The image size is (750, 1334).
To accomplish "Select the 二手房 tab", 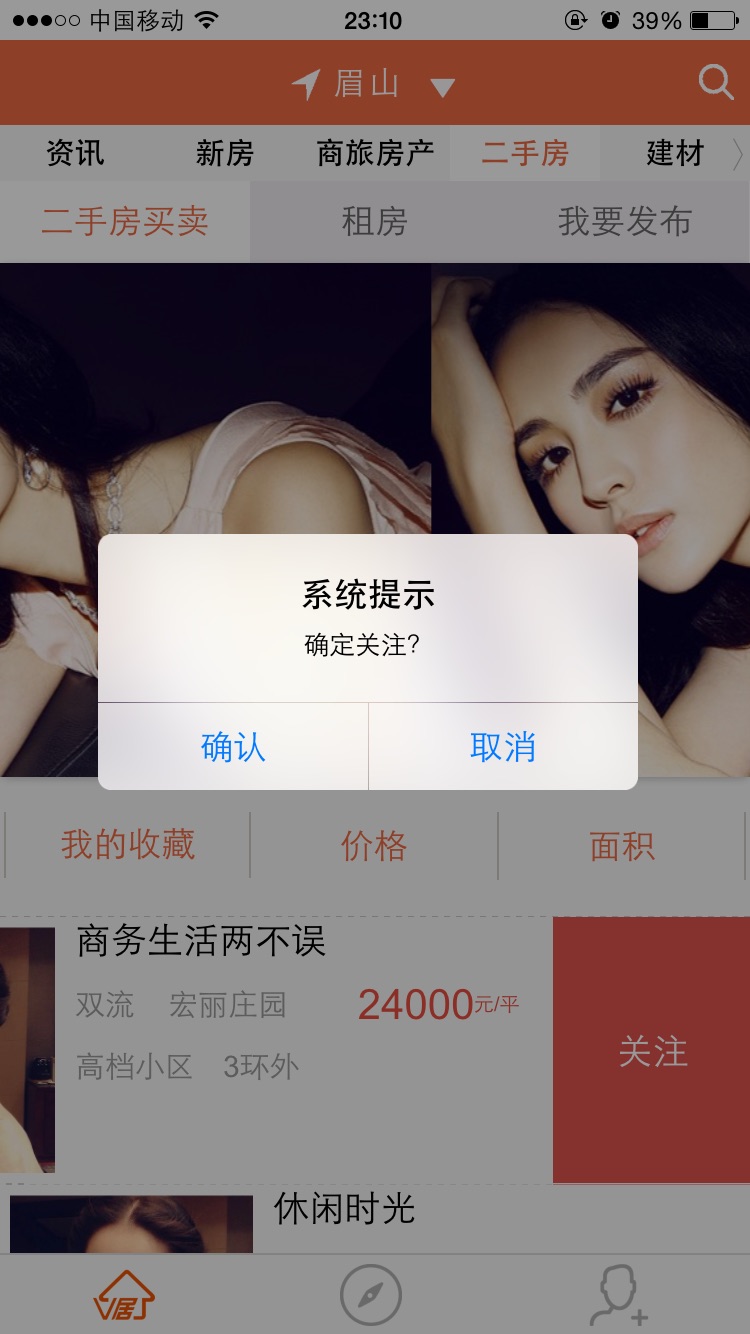I will click(x=525, y=153).
